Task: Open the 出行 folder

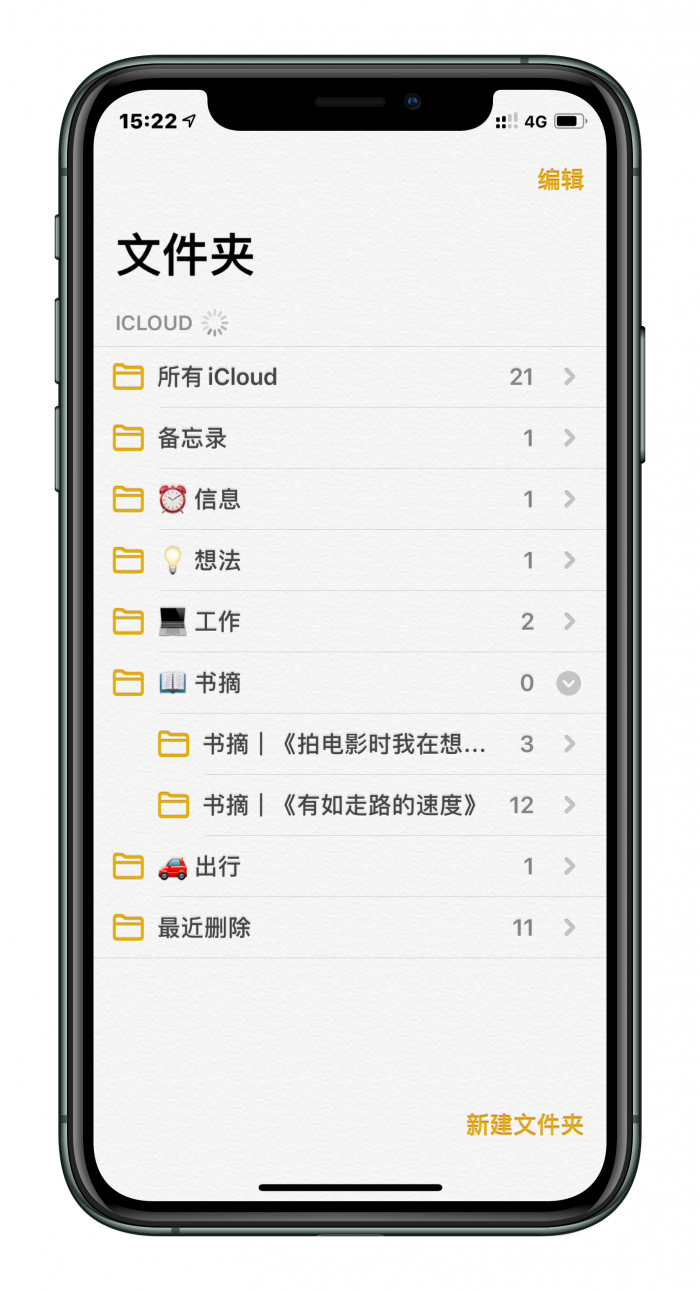Action: (x=217, y=866)
